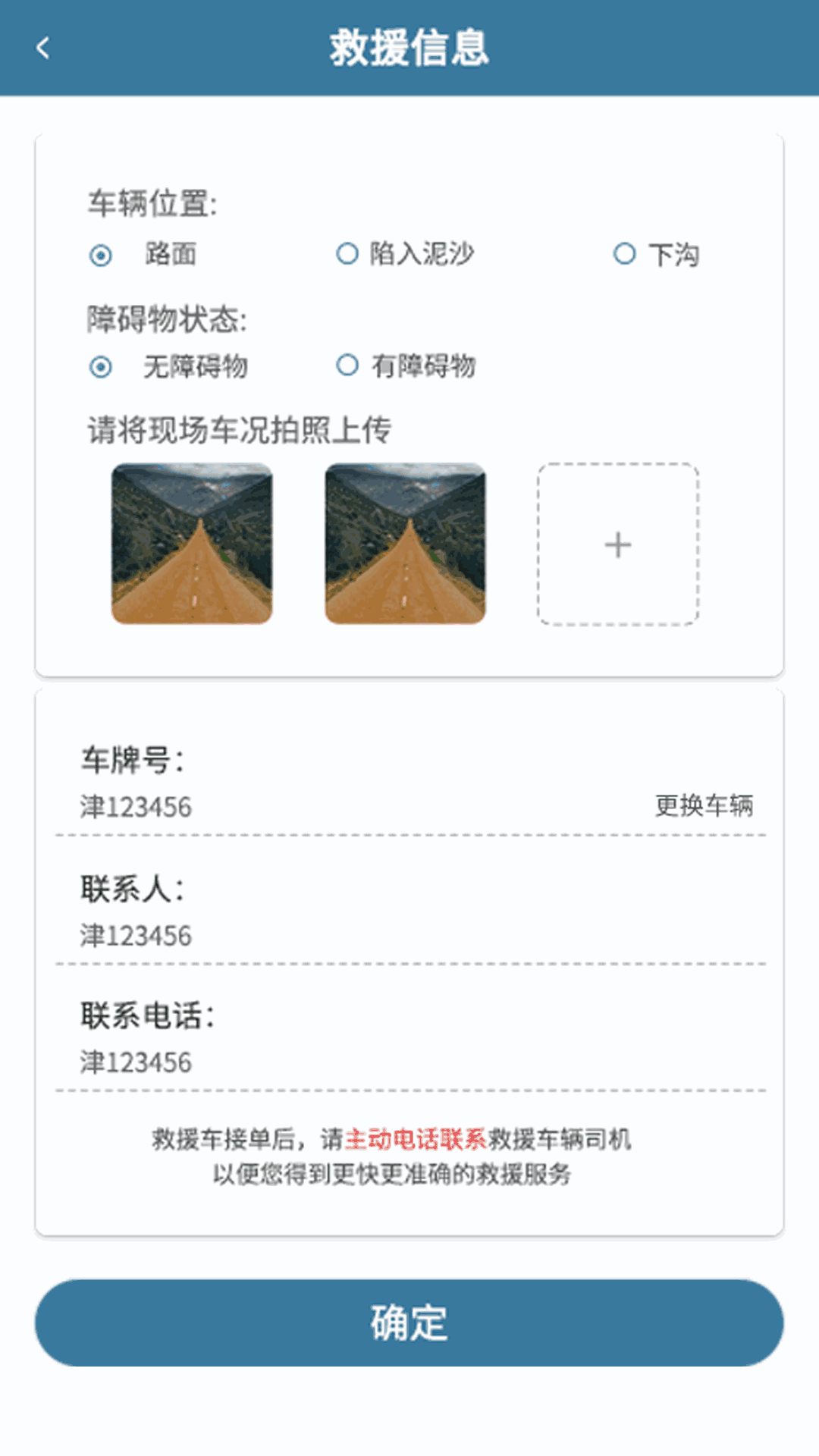Go back using the top-left arrow

pyautogui.click(x=43, y=48)
